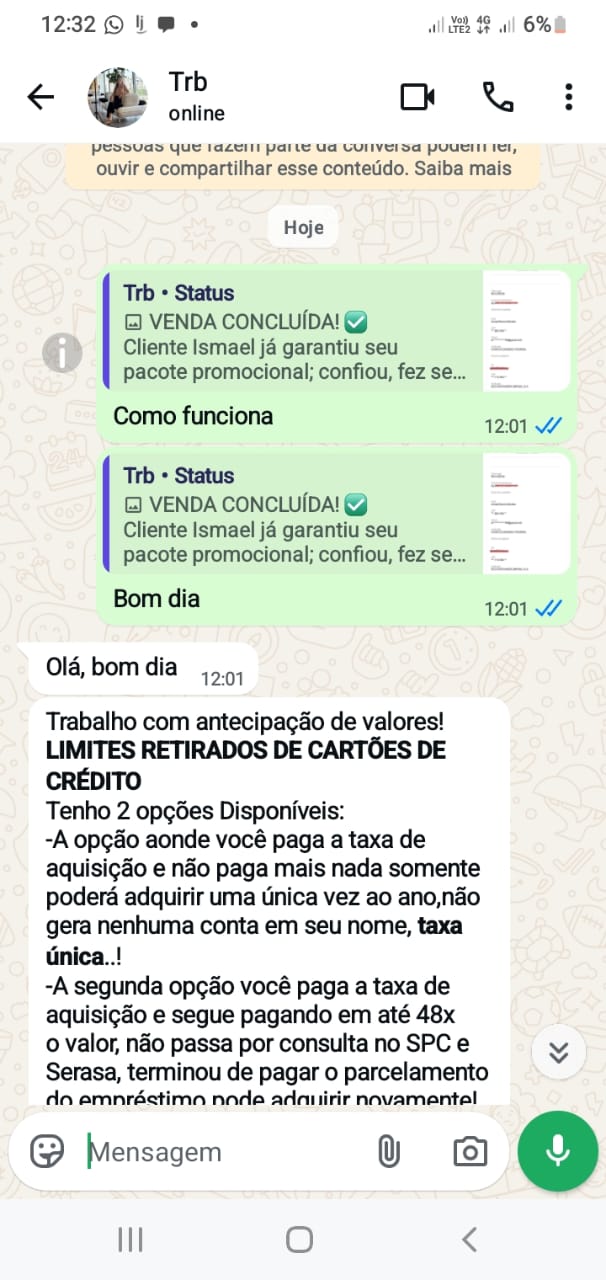
Task: Open the overflow menu
Action: point(568,97)
